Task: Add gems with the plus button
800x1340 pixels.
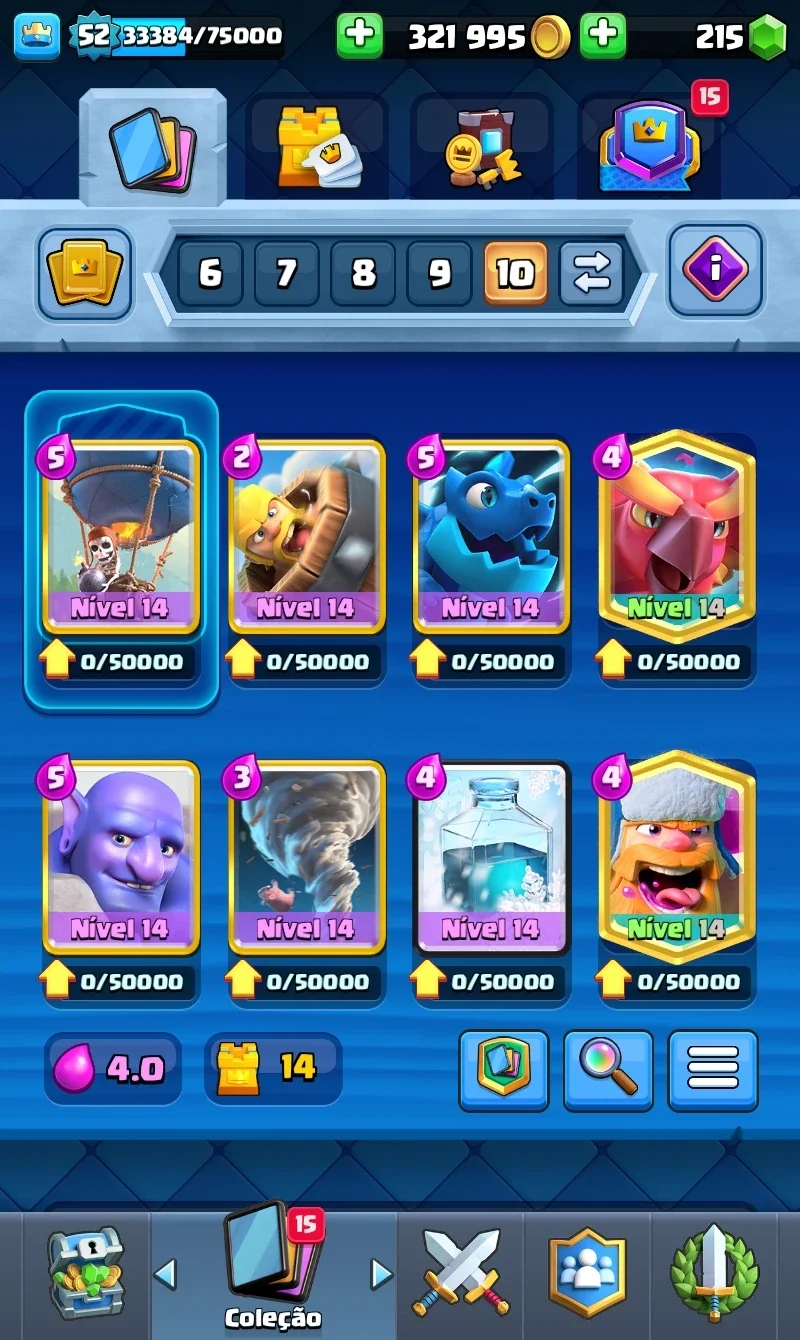Action: (x=602, y=36)
